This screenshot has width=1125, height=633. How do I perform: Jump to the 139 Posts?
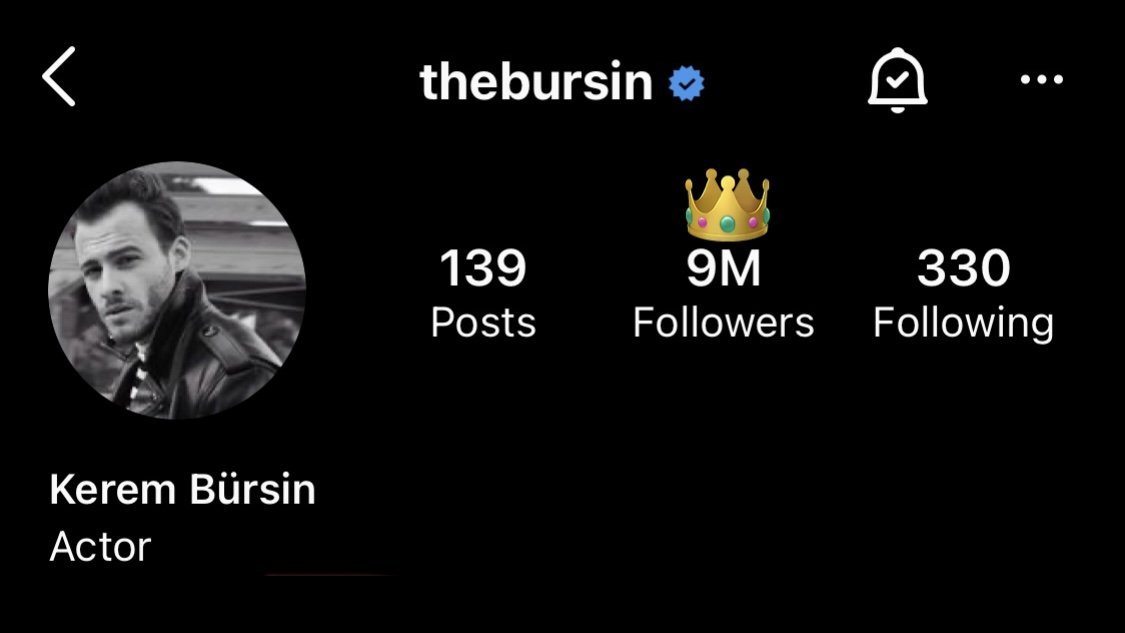483,293
